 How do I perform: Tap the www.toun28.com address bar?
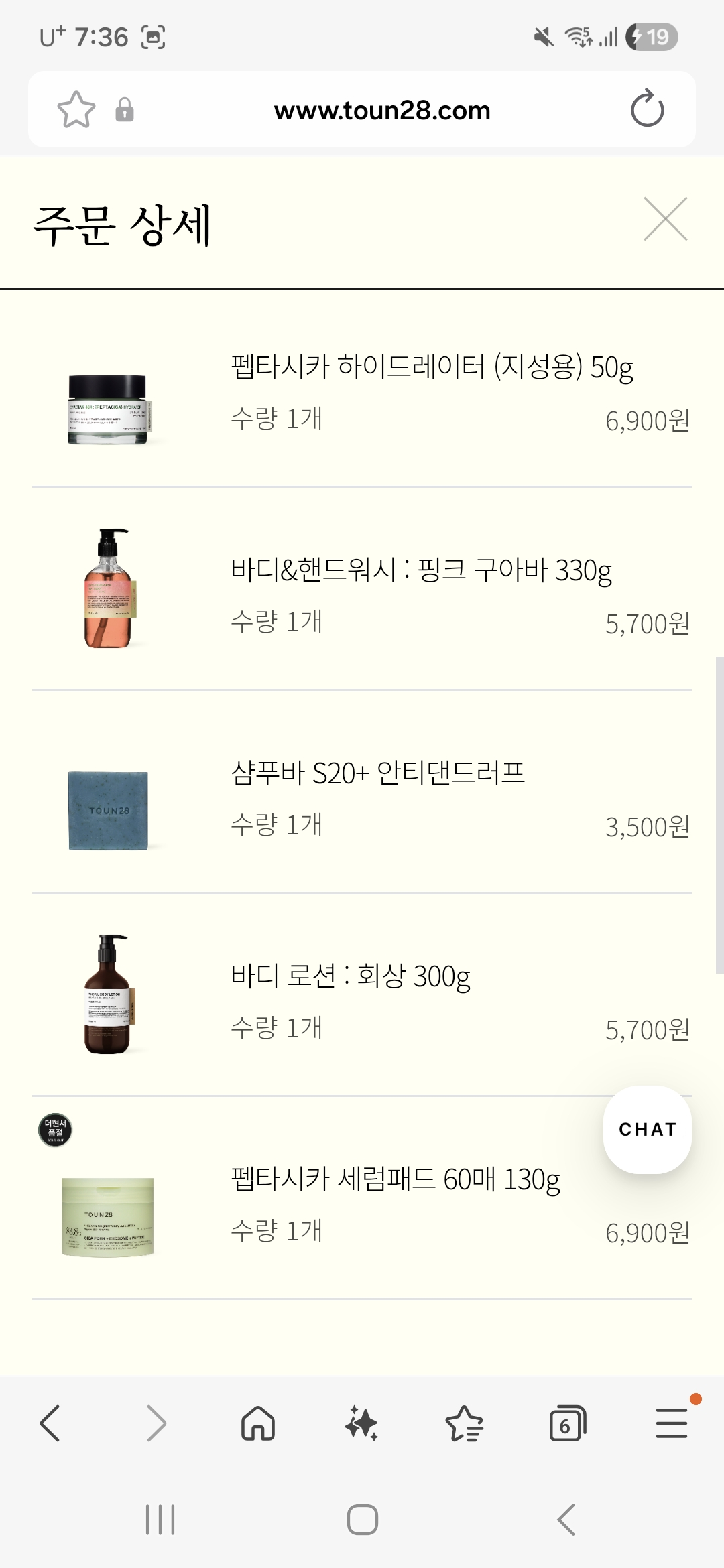tap(382, 110)
